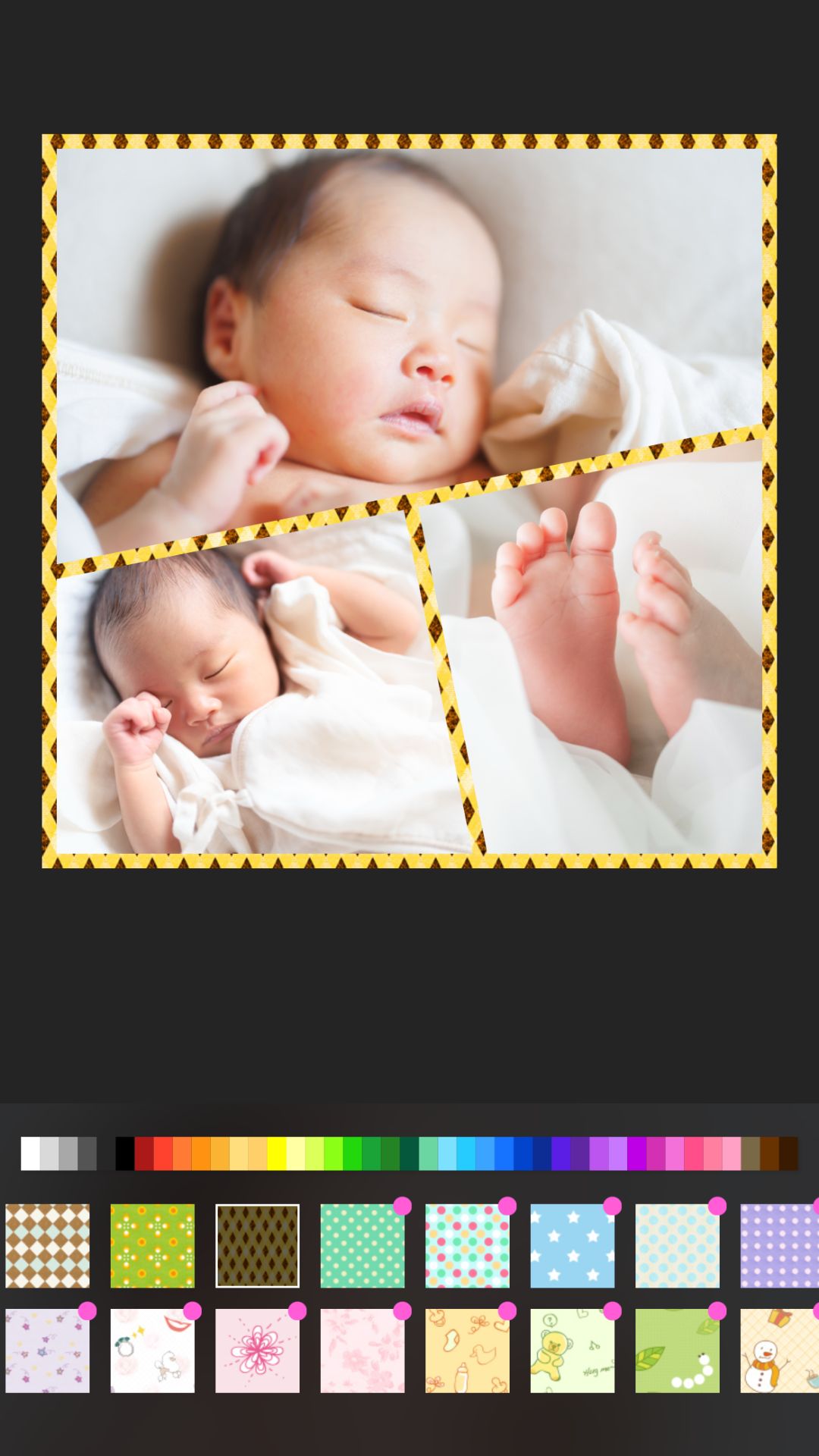Screen dimensions: 819x1456
Task: Pick the black color swatch
Action: coord(125,1153)
